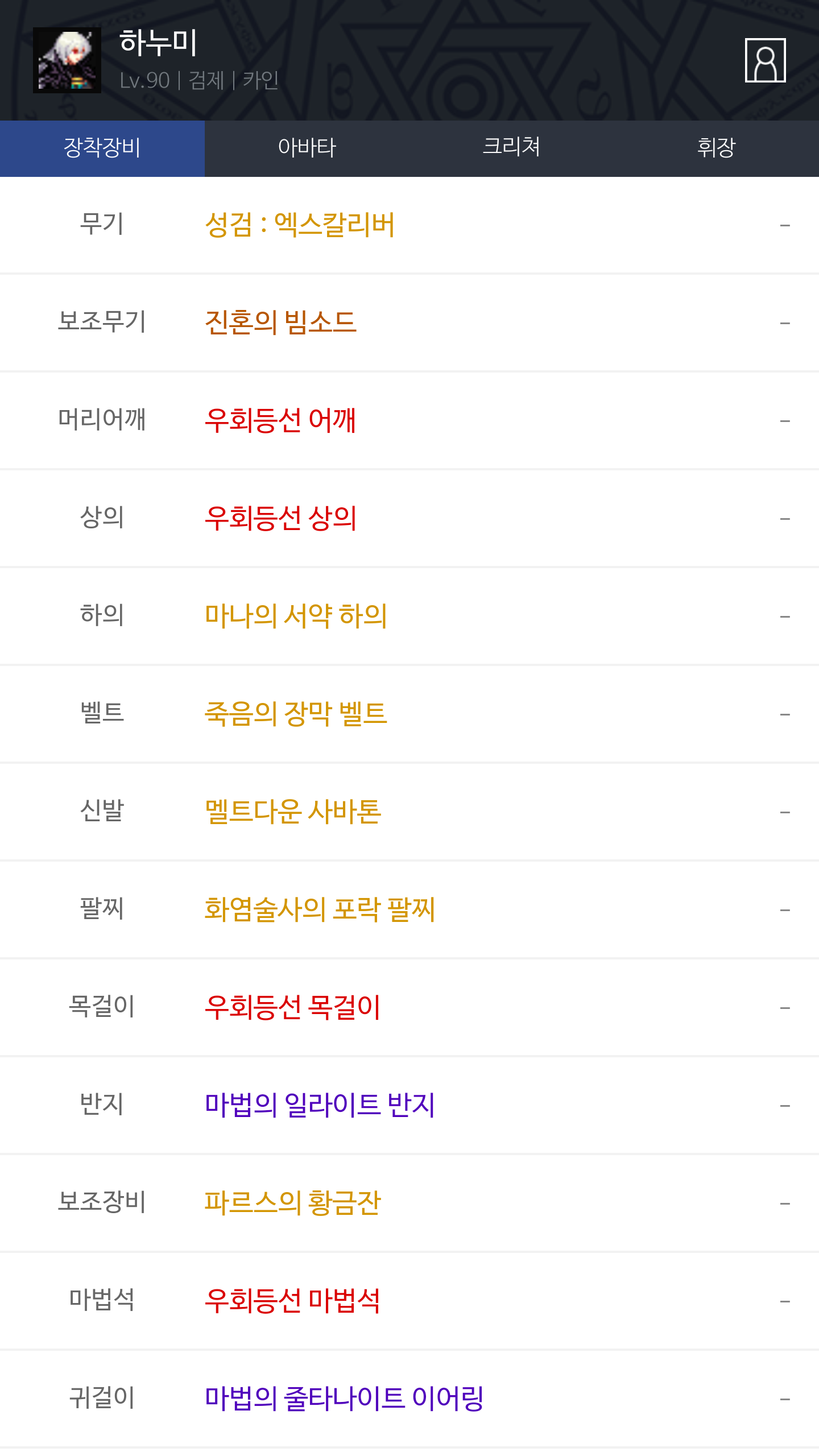Open weapon item 성검 : 엑스칼리버

click(409, 225)
